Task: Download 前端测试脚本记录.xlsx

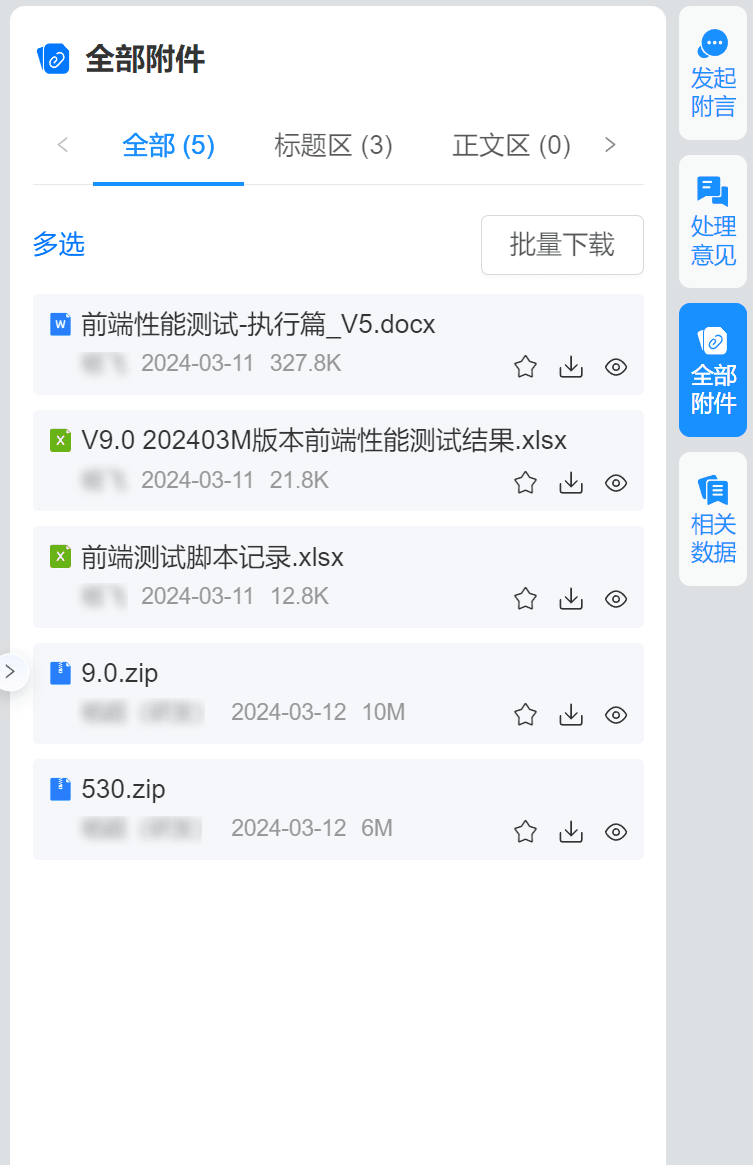Action: click(x=571, y=599)
